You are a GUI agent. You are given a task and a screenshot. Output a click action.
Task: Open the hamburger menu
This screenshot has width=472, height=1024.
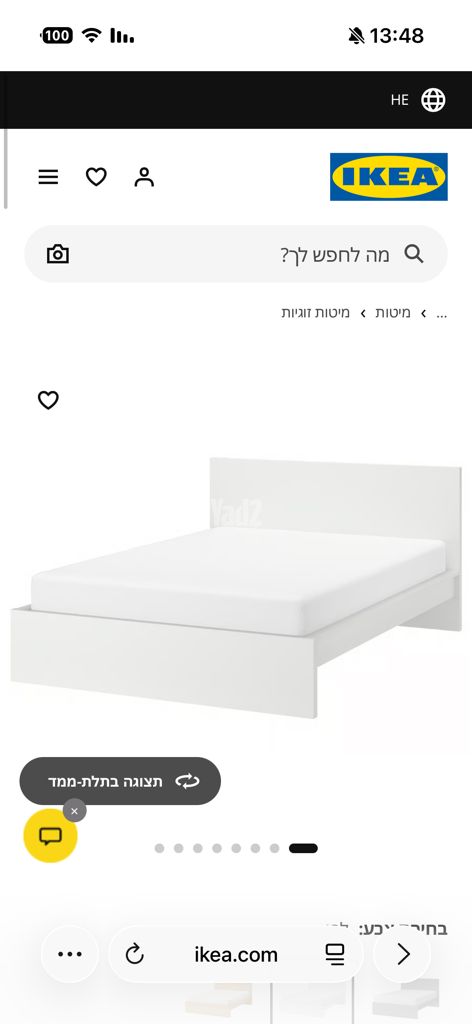(48, 177)
